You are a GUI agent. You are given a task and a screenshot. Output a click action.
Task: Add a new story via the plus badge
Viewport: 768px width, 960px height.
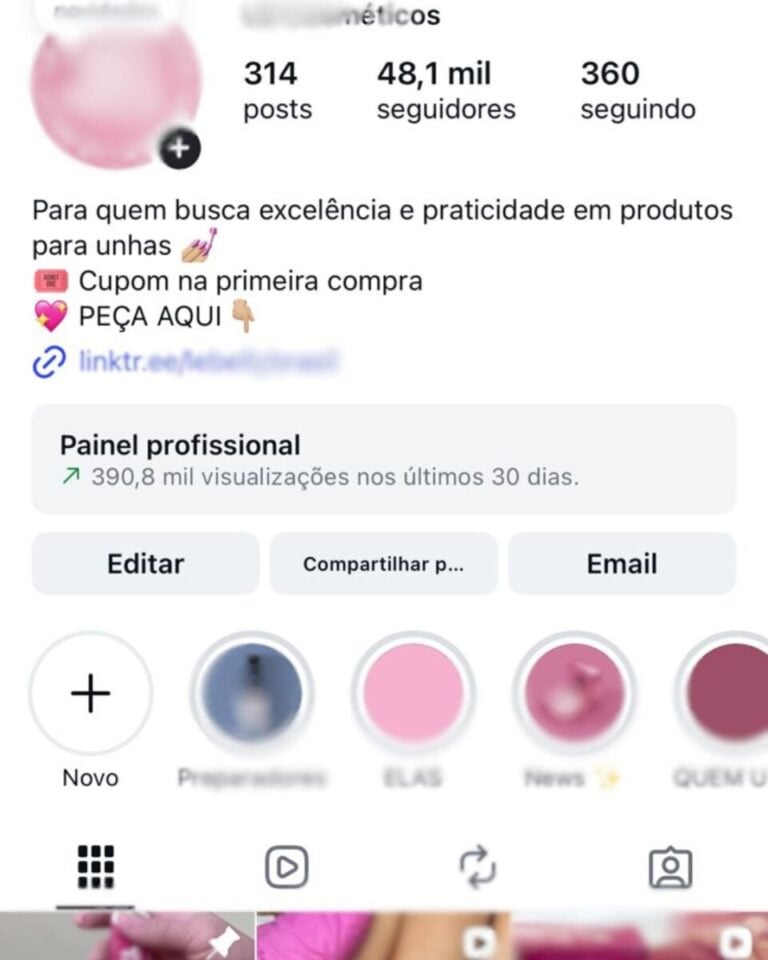[179, 148]
